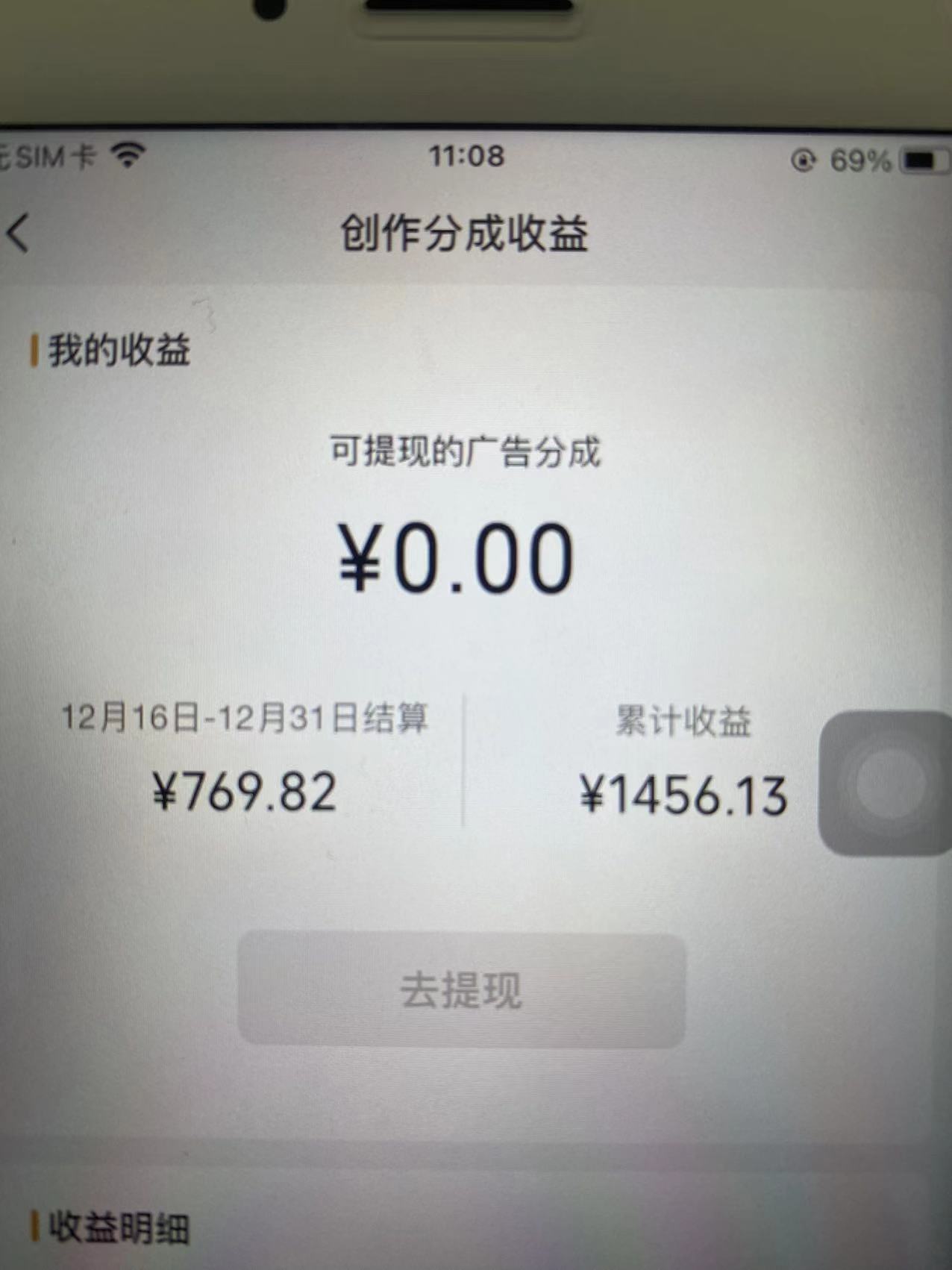952x1270 pixels.
Task: Go back from 创作分成收益 page
Action: [18, 234]
